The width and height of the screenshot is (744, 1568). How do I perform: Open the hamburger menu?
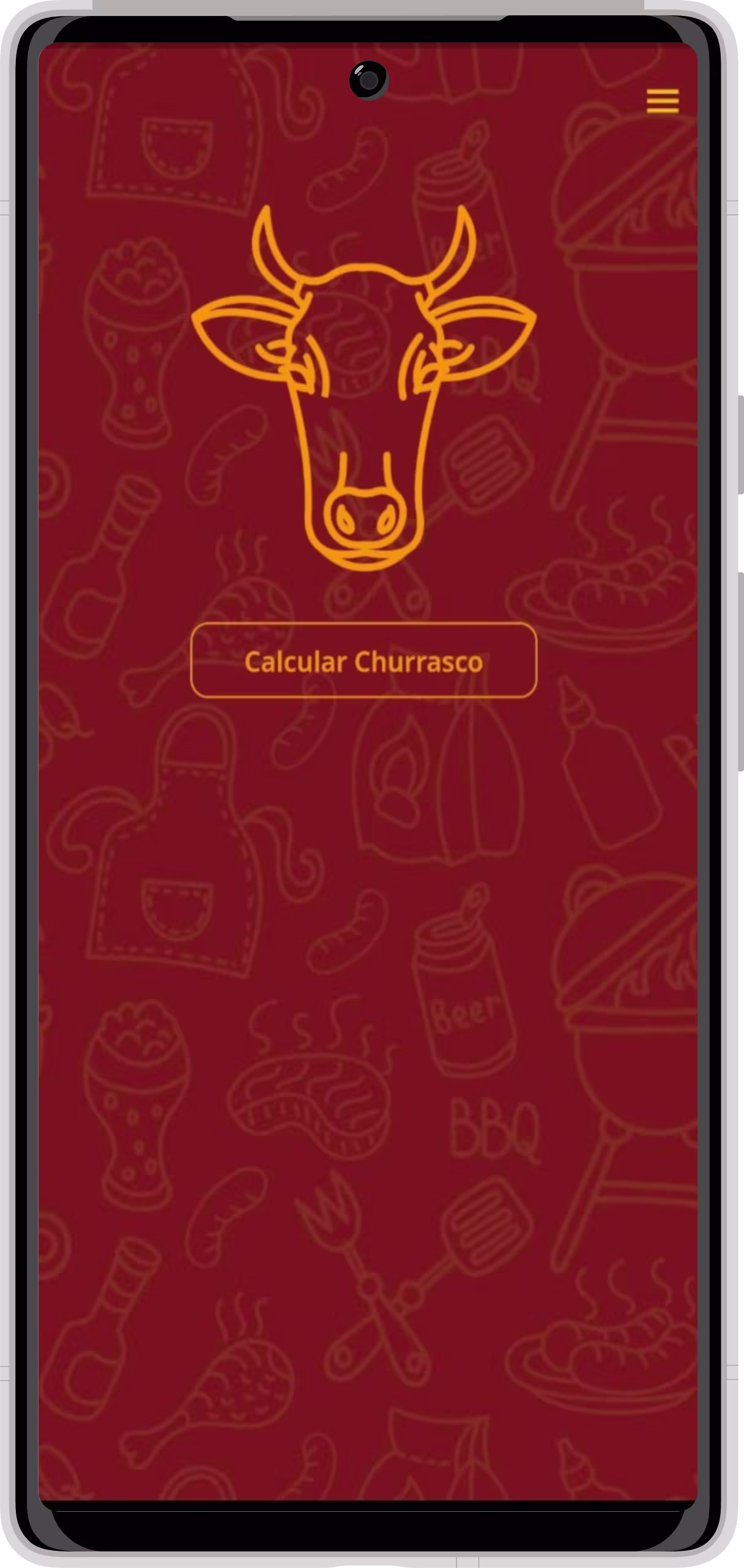click(663, 101)
